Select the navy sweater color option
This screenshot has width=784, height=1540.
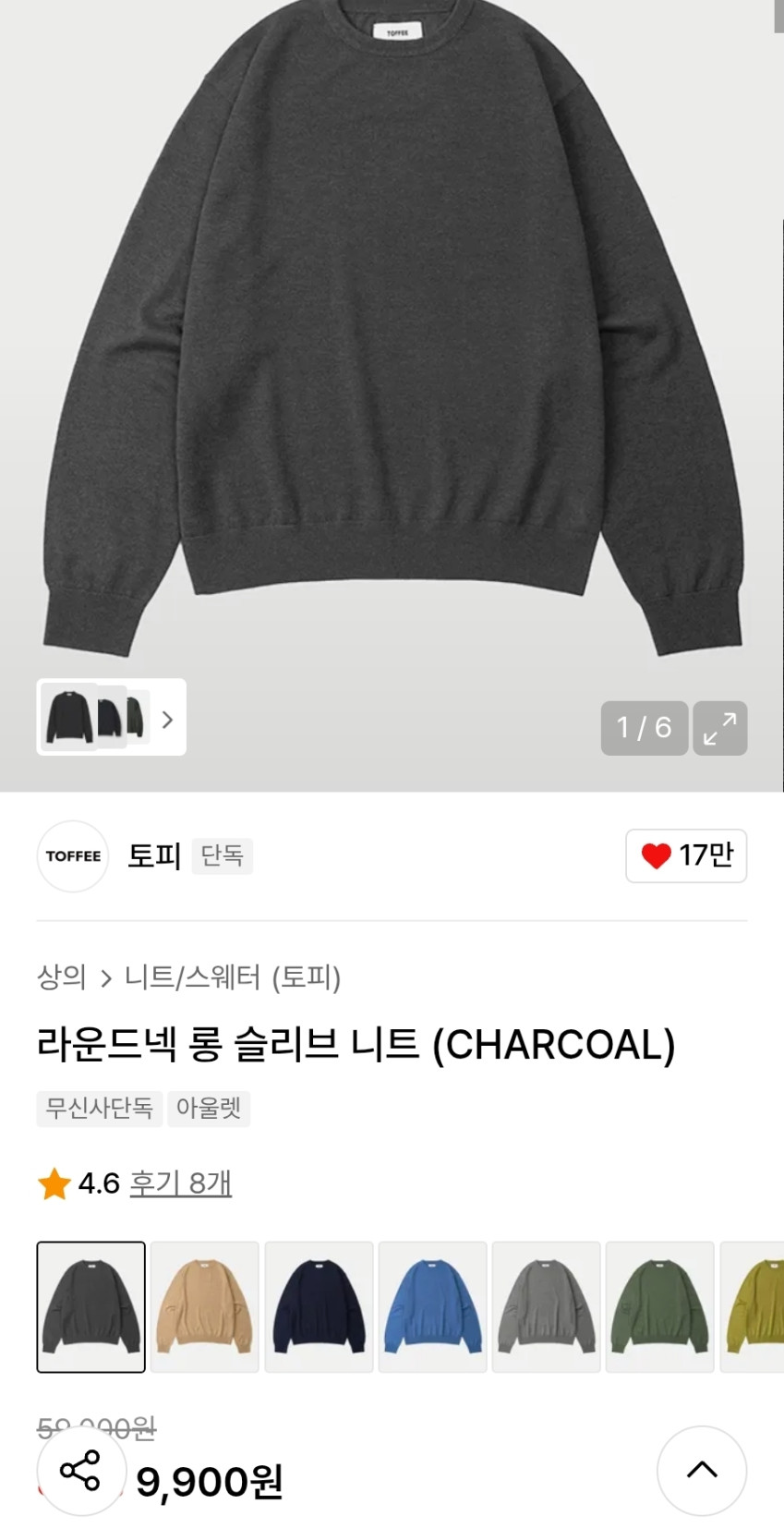(319, 1306)
